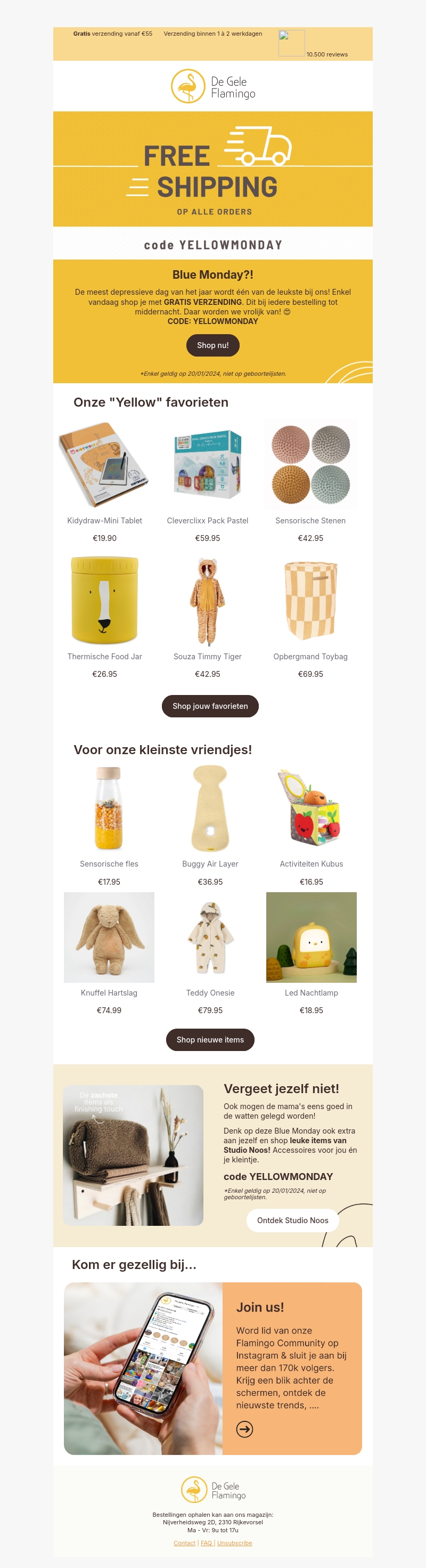Open the Contact link

click(184, 1543)
